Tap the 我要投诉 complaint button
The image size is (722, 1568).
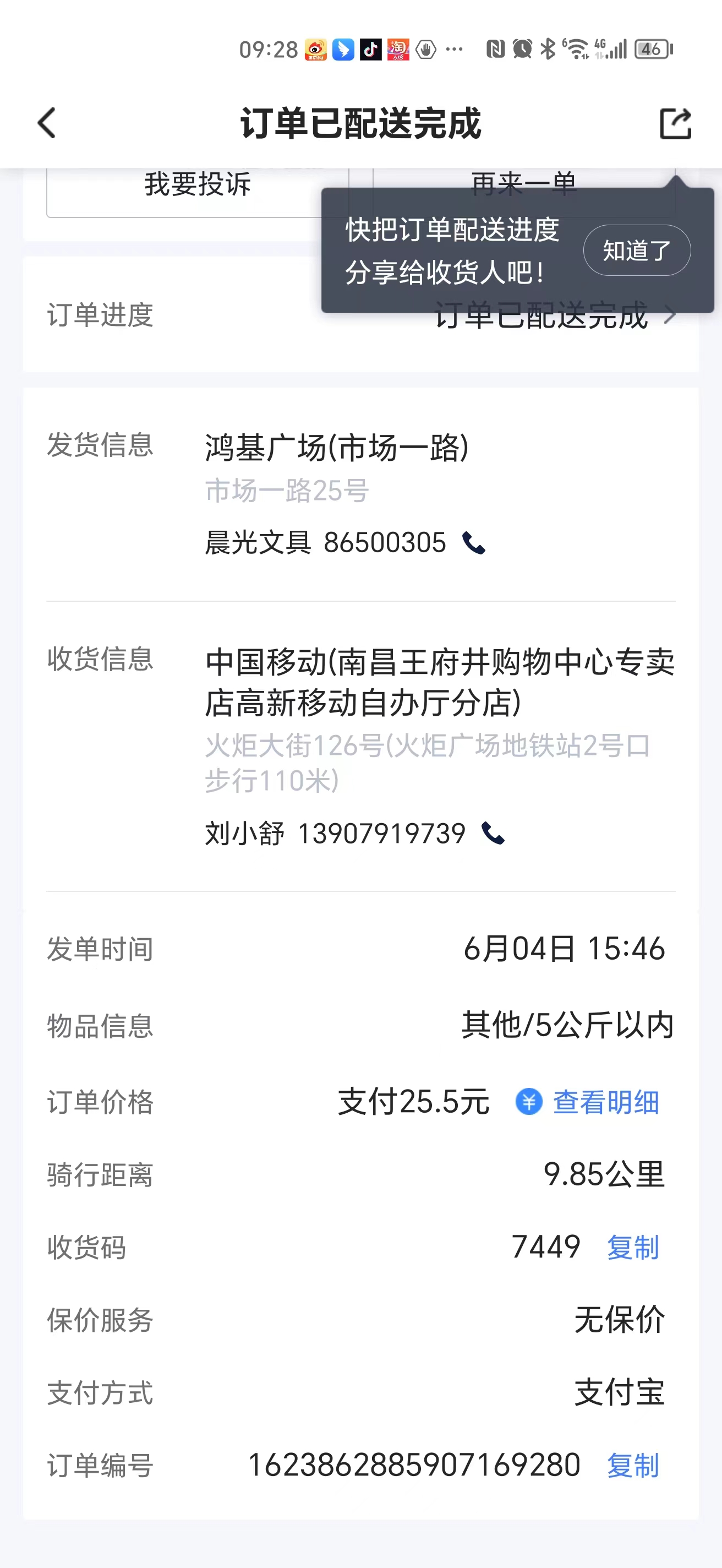(x=198, y=186)
